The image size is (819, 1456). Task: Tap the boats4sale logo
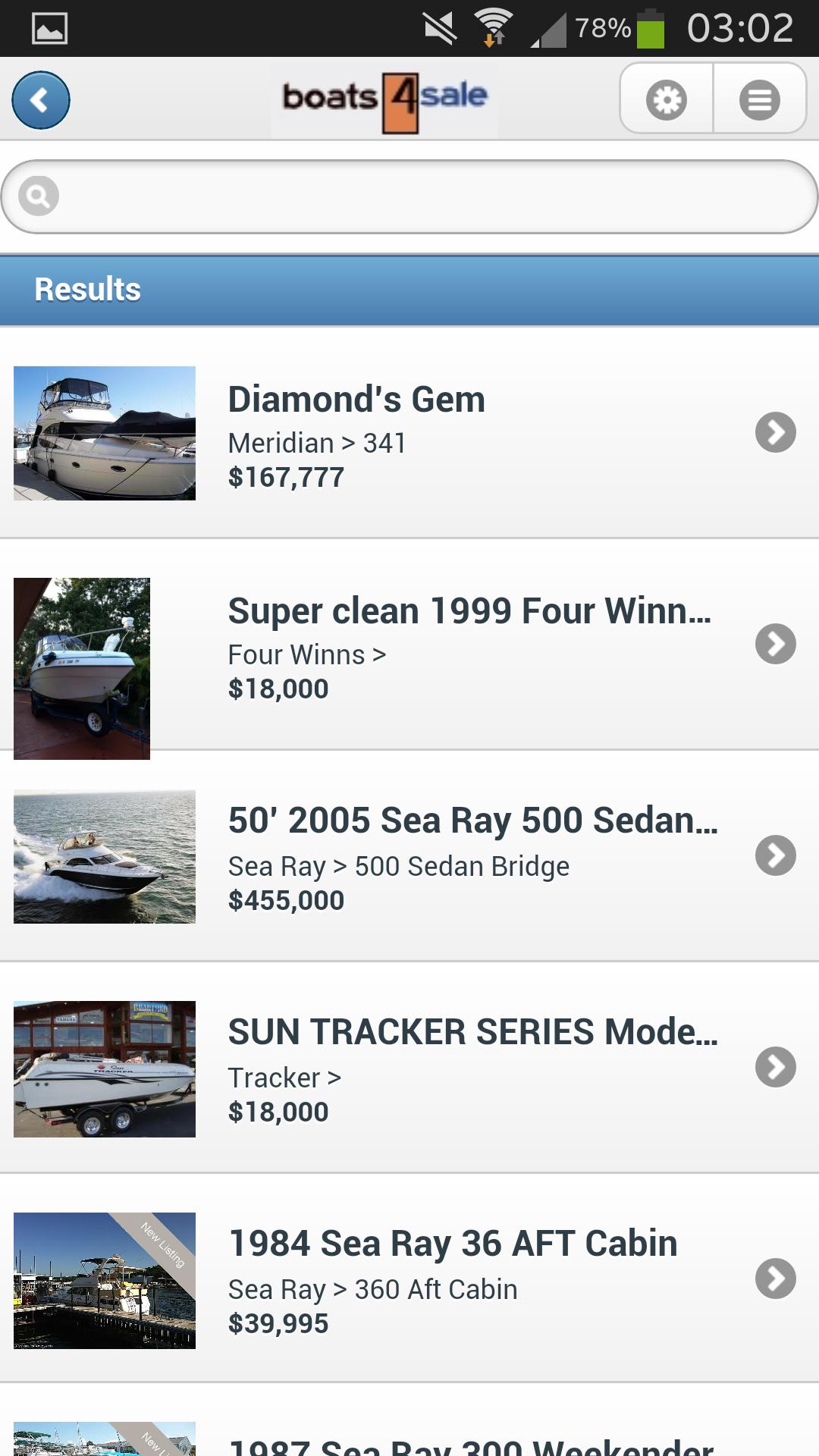385,99
